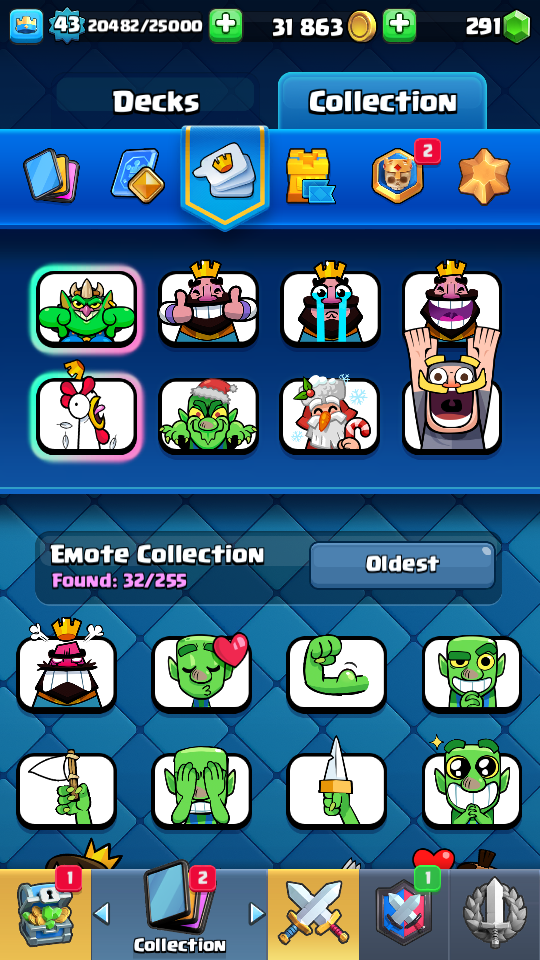
Task: Buy more gold with the plus button
Action: click(399, 26)
